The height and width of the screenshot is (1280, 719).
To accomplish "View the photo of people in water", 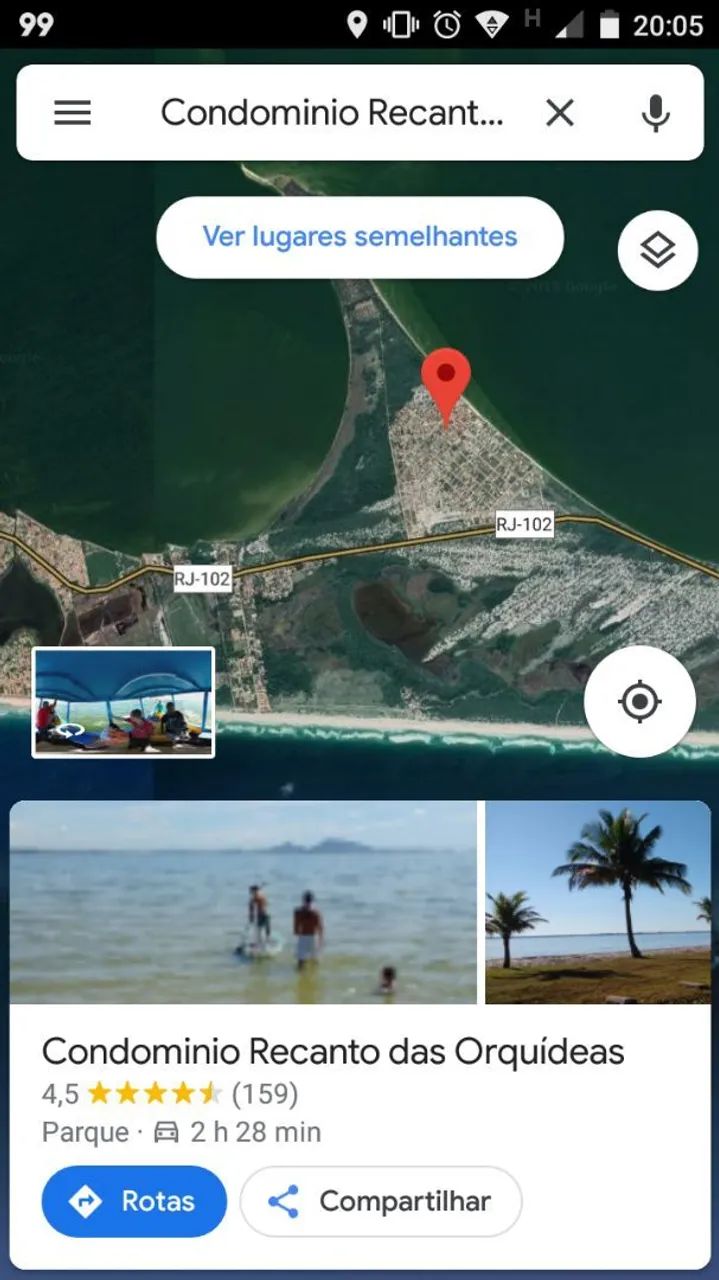I will tap(243, 902).
